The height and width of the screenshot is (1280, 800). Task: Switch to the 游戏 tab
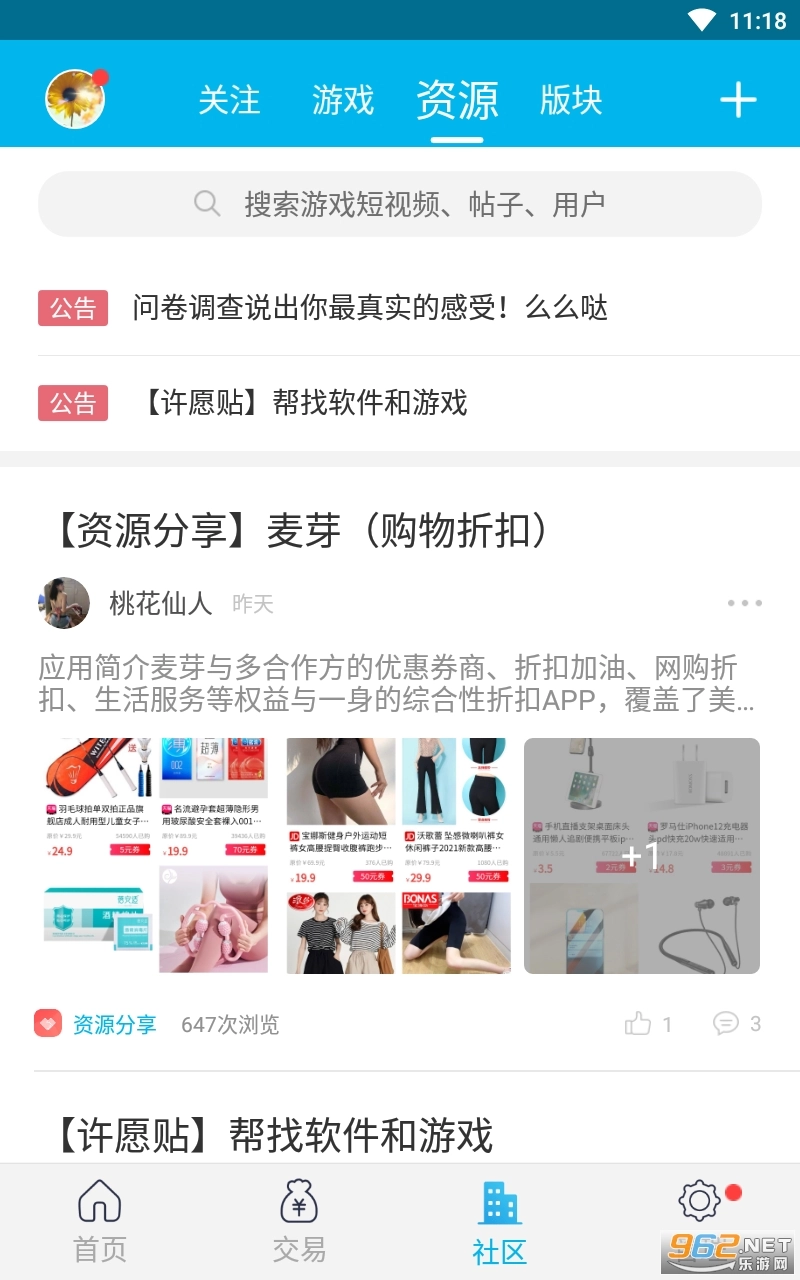tap(342, 99)
